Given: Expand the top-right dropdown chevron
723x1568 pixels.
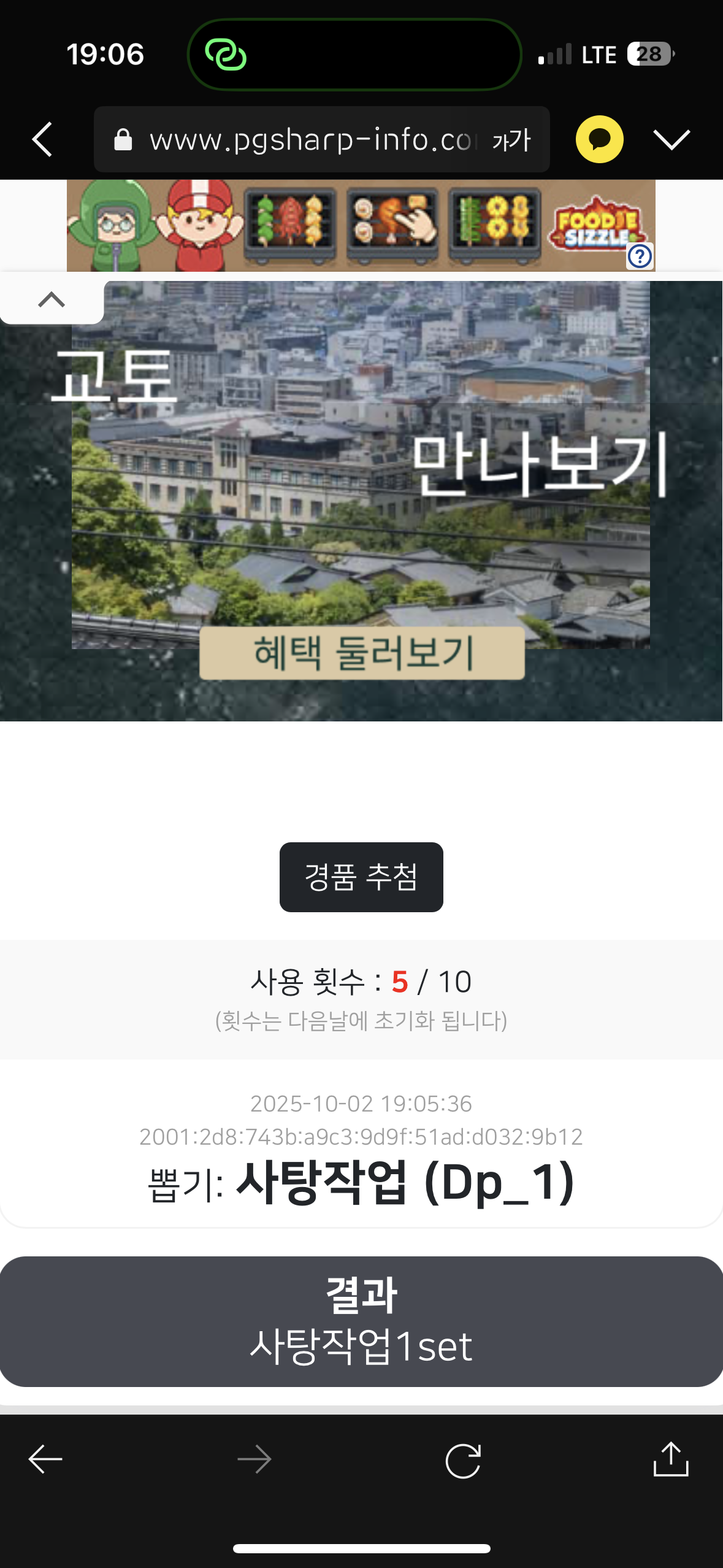Looking at the screenshot, I should [671, 139].
